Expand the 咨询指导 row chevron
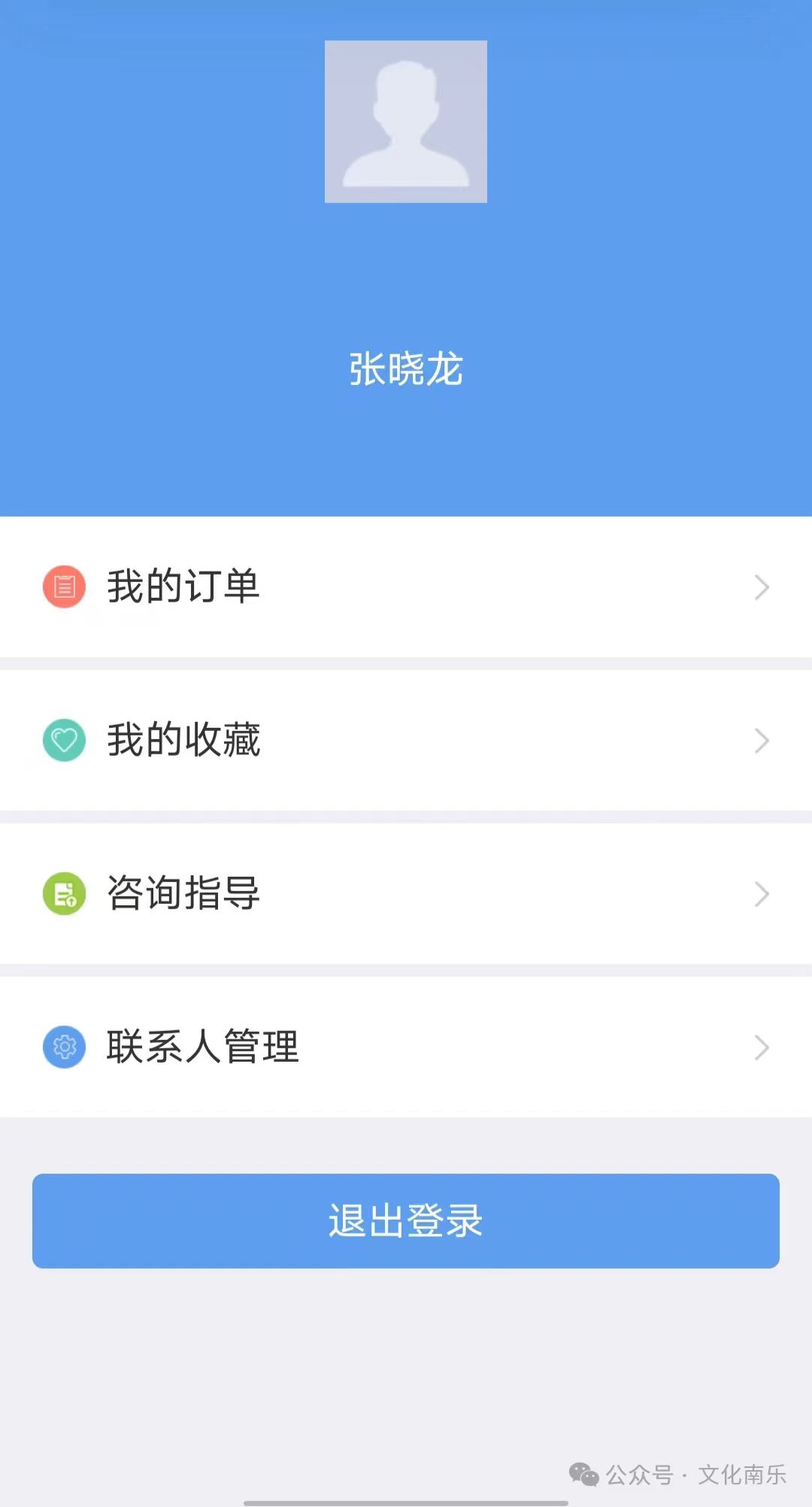812x1507 pixels. pyautogui.click(x=762, y=895)
